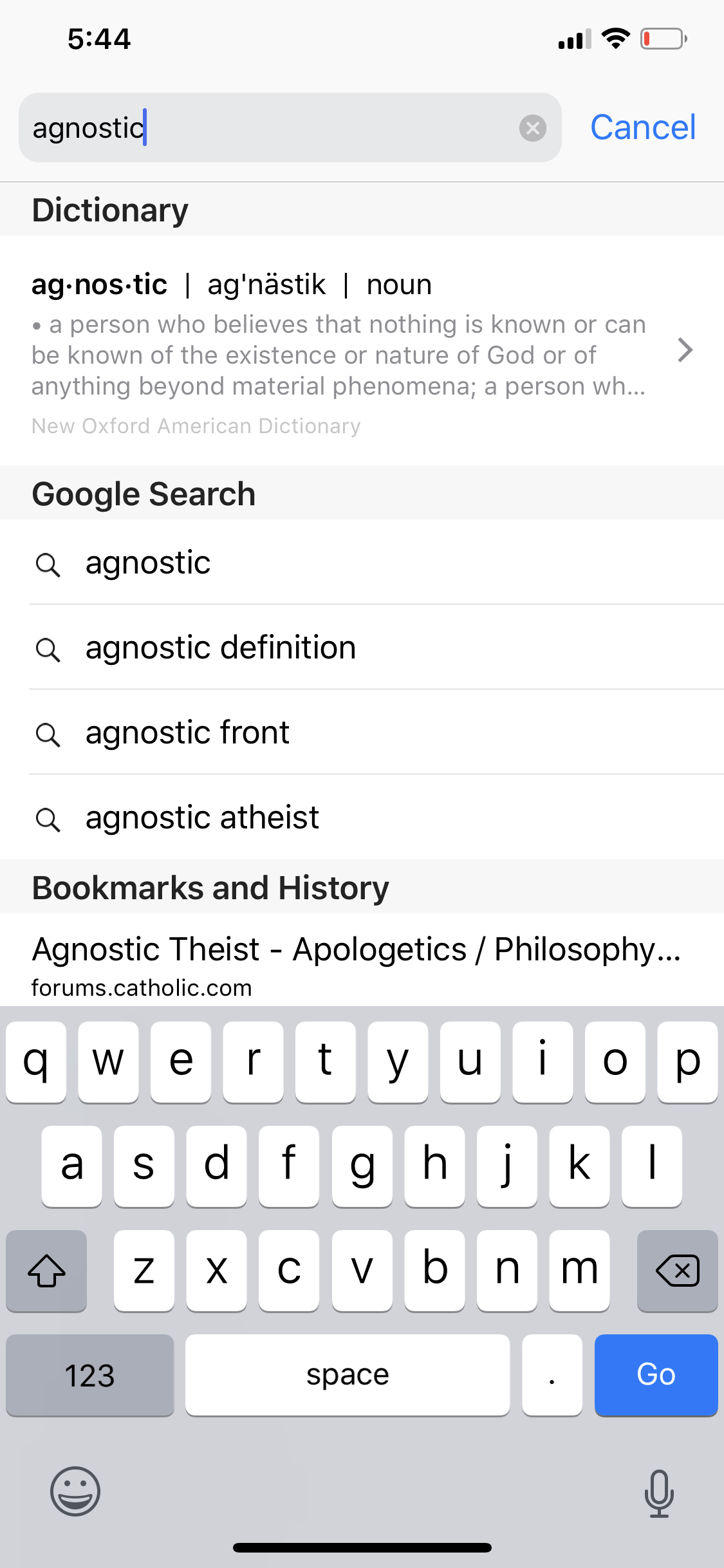Tap the search text field
724x1568 pixels.
pyautogui.click(x=269, y=127)
